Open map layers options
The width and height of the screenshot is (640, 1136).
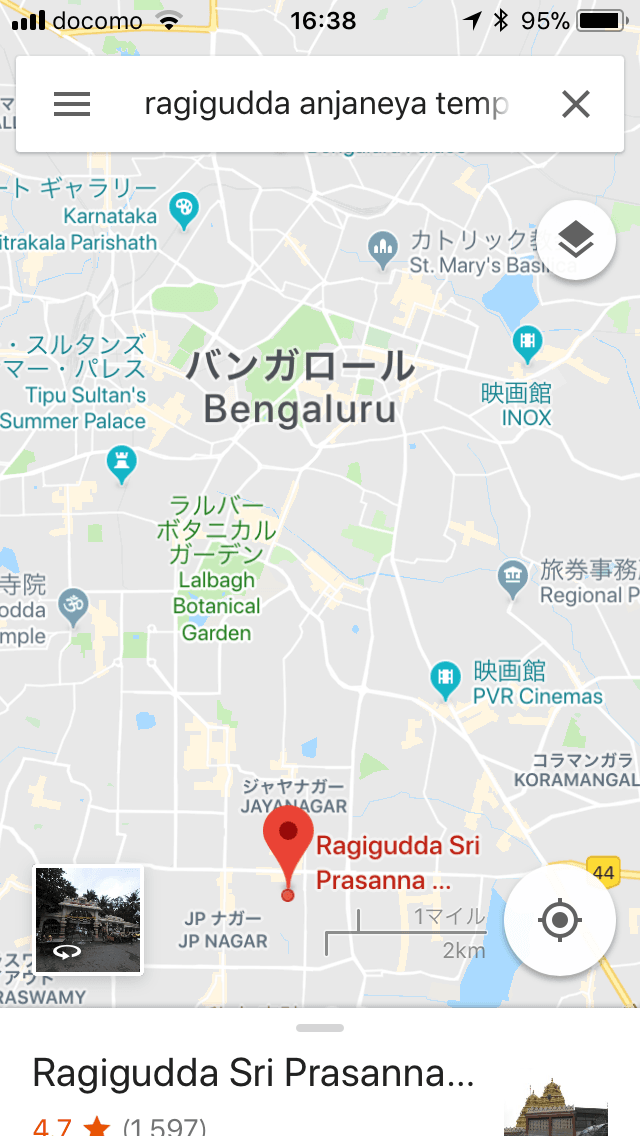575,240
